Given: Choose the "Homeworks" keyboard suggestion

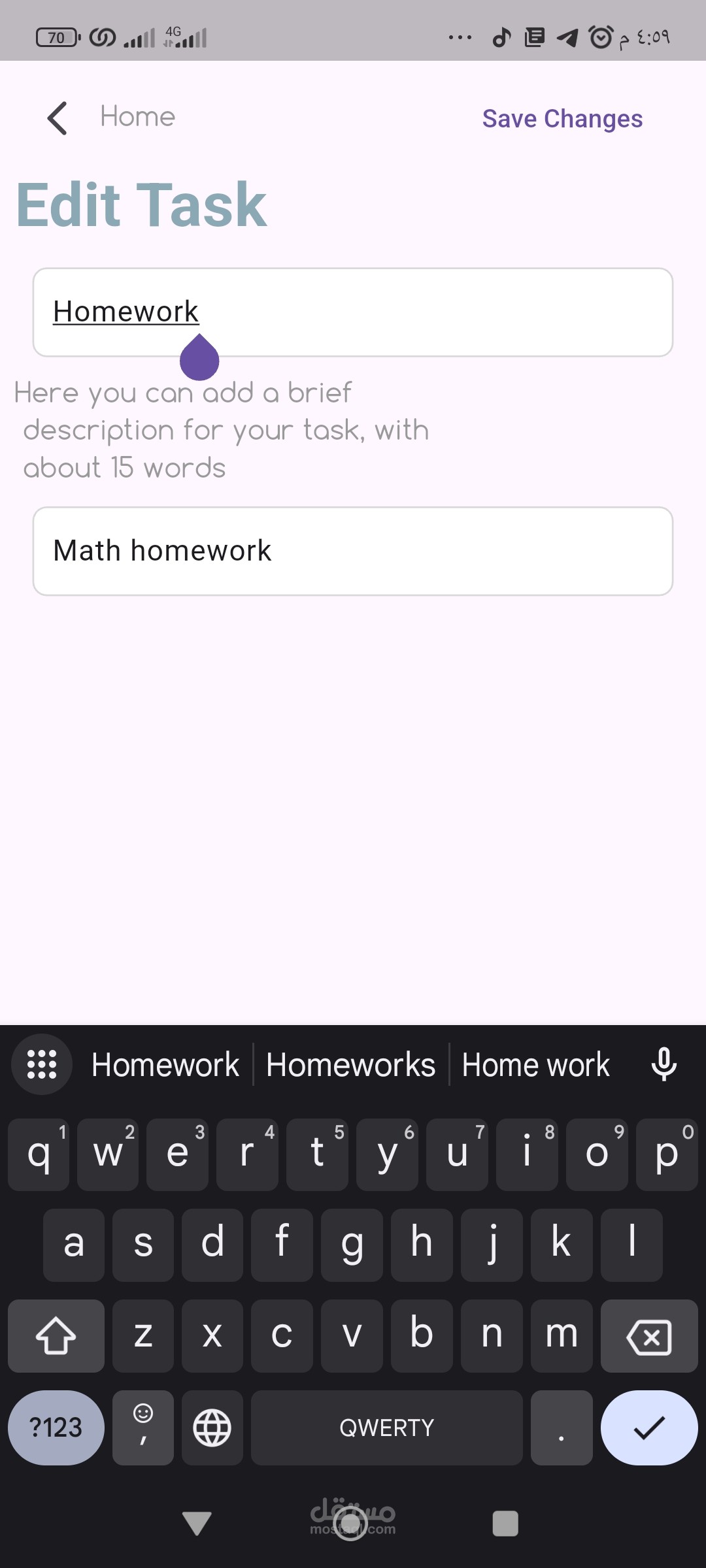Looking at the screenshot, I should (x=350, y=1065).
